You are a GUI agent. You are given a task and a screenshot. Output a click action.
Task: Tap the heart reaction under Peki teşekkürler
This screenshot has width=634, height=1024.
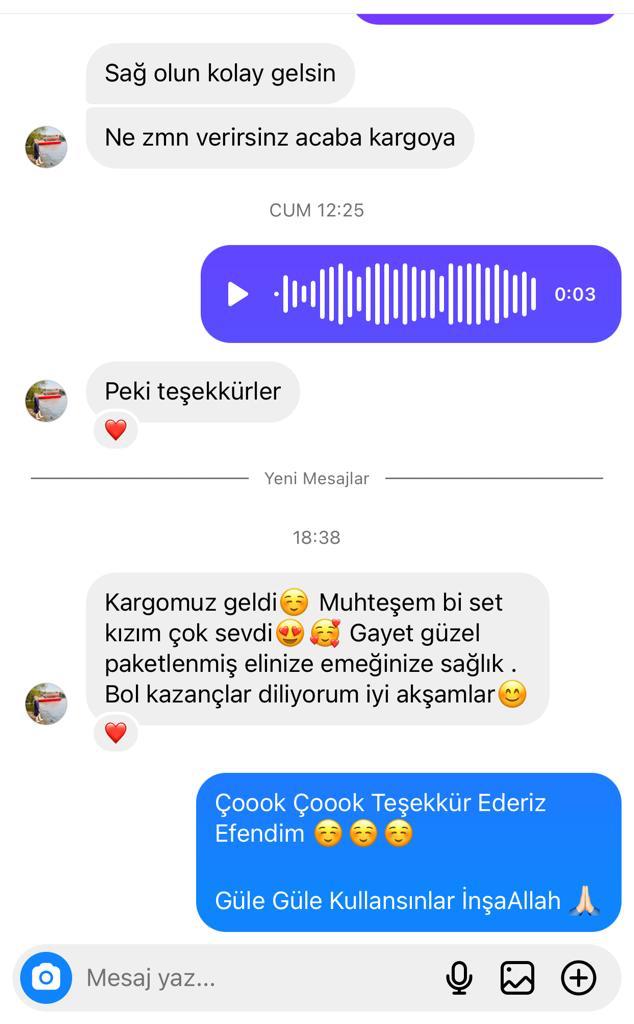click(x=116, y=430)
